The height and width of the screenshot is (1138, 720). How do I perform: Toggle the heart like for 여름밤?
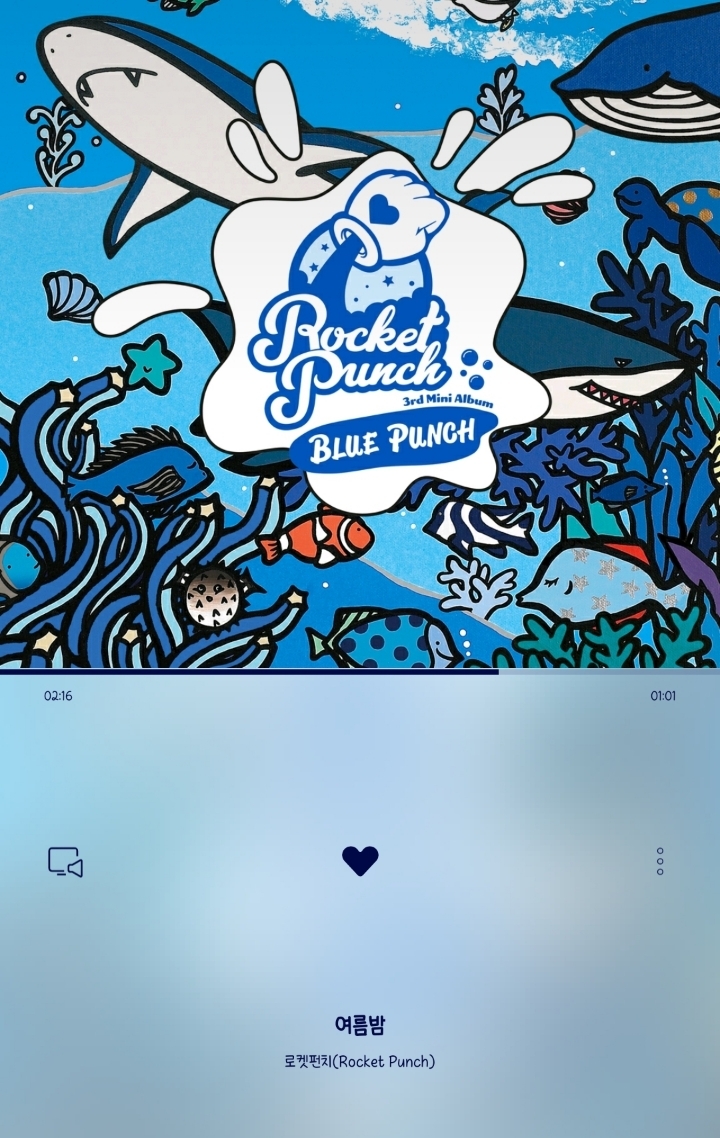click(x=360, y=861)
